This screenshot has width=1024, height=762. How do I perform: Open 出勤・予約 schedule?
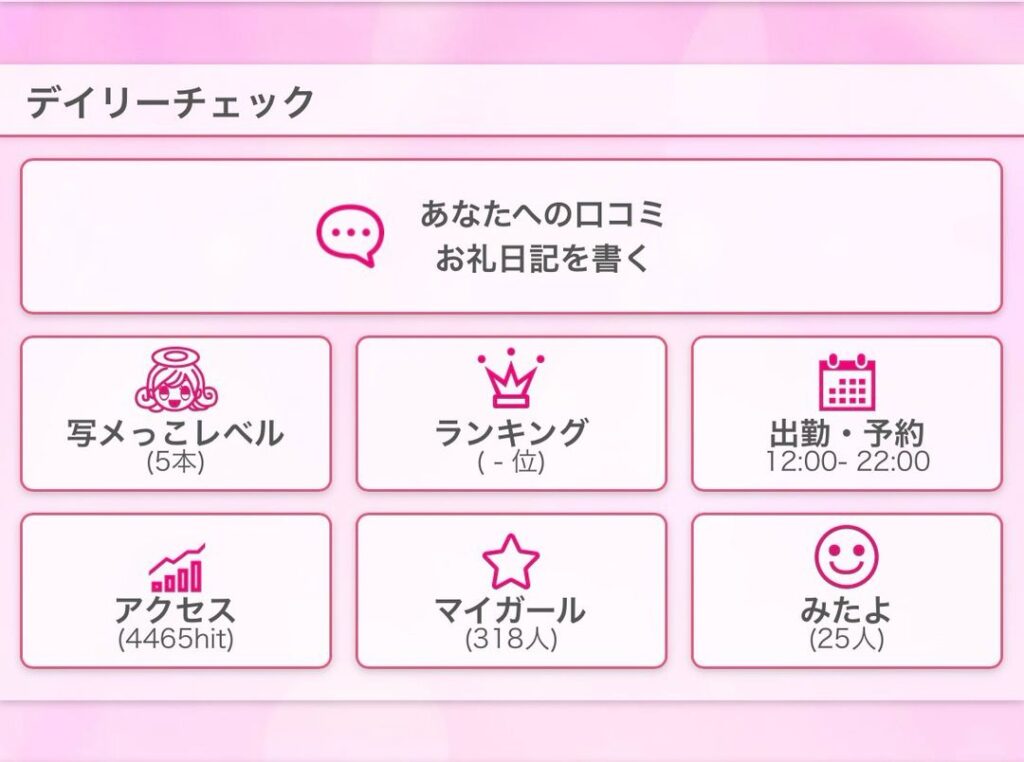846,413
